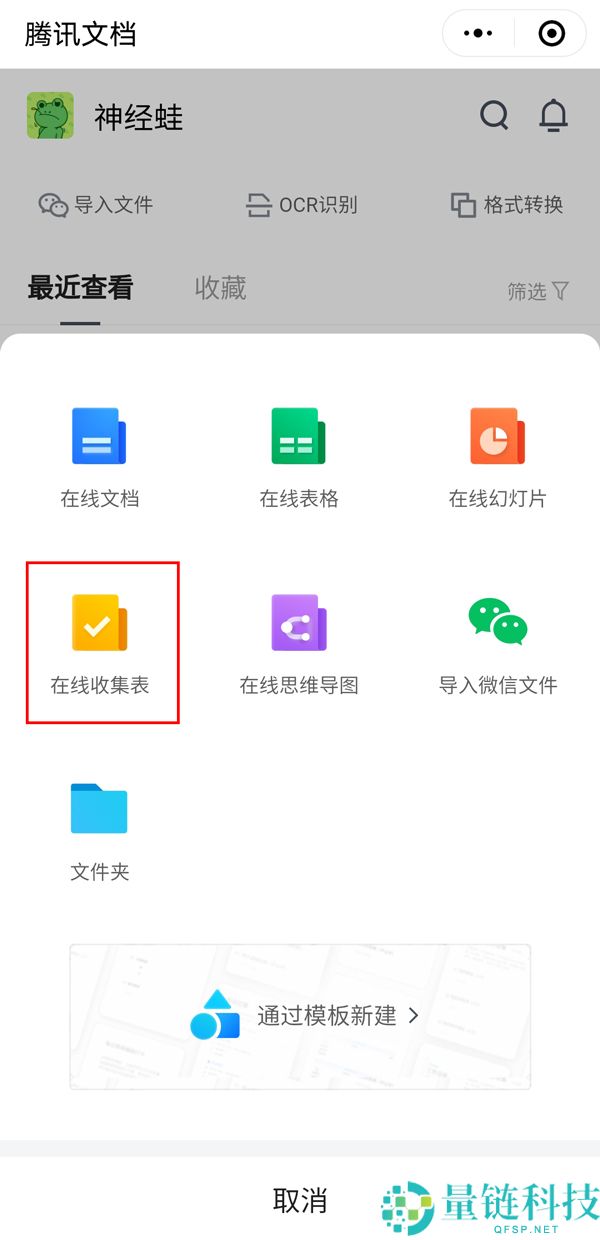The width and height of the screenshot is (600, 1240).
Task: Create a new 在线表格
Action: pos(299,456)
